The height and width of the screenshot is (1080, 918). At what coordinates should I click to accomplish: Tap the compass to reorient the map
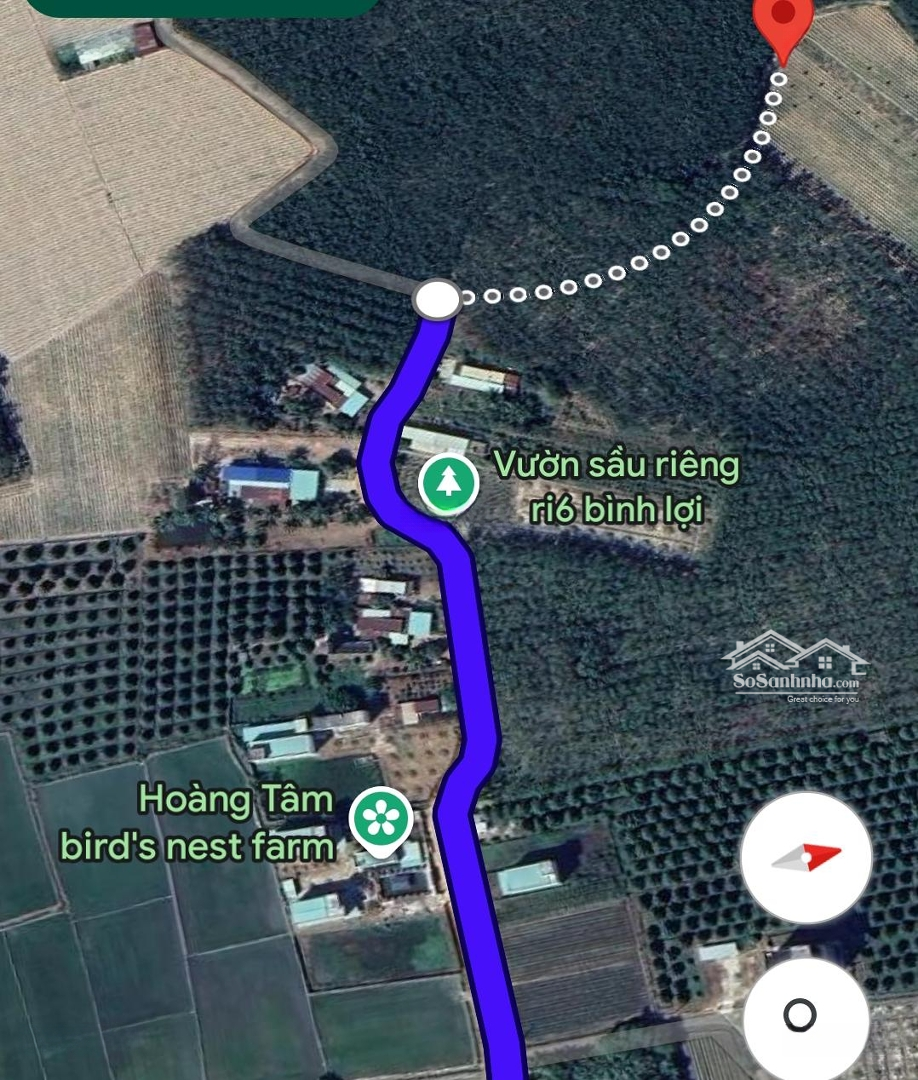pyautogui.click(x=806, y=857)
